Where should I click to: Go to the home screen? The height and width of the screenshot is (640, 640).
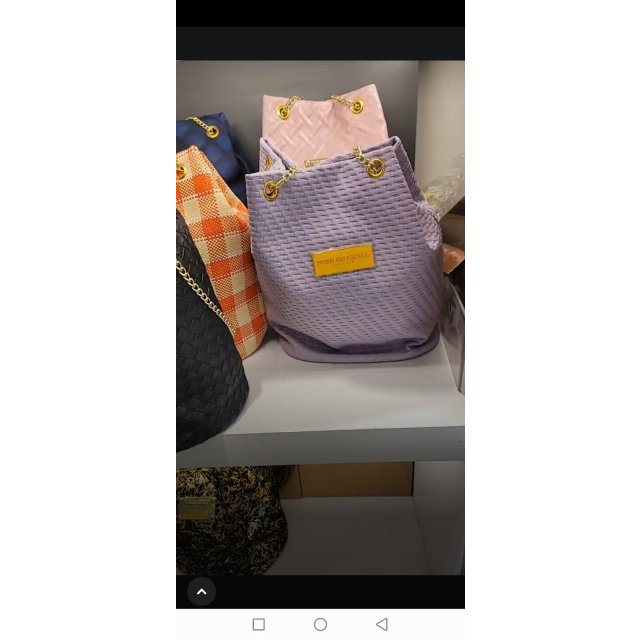[x=320, y=624]
